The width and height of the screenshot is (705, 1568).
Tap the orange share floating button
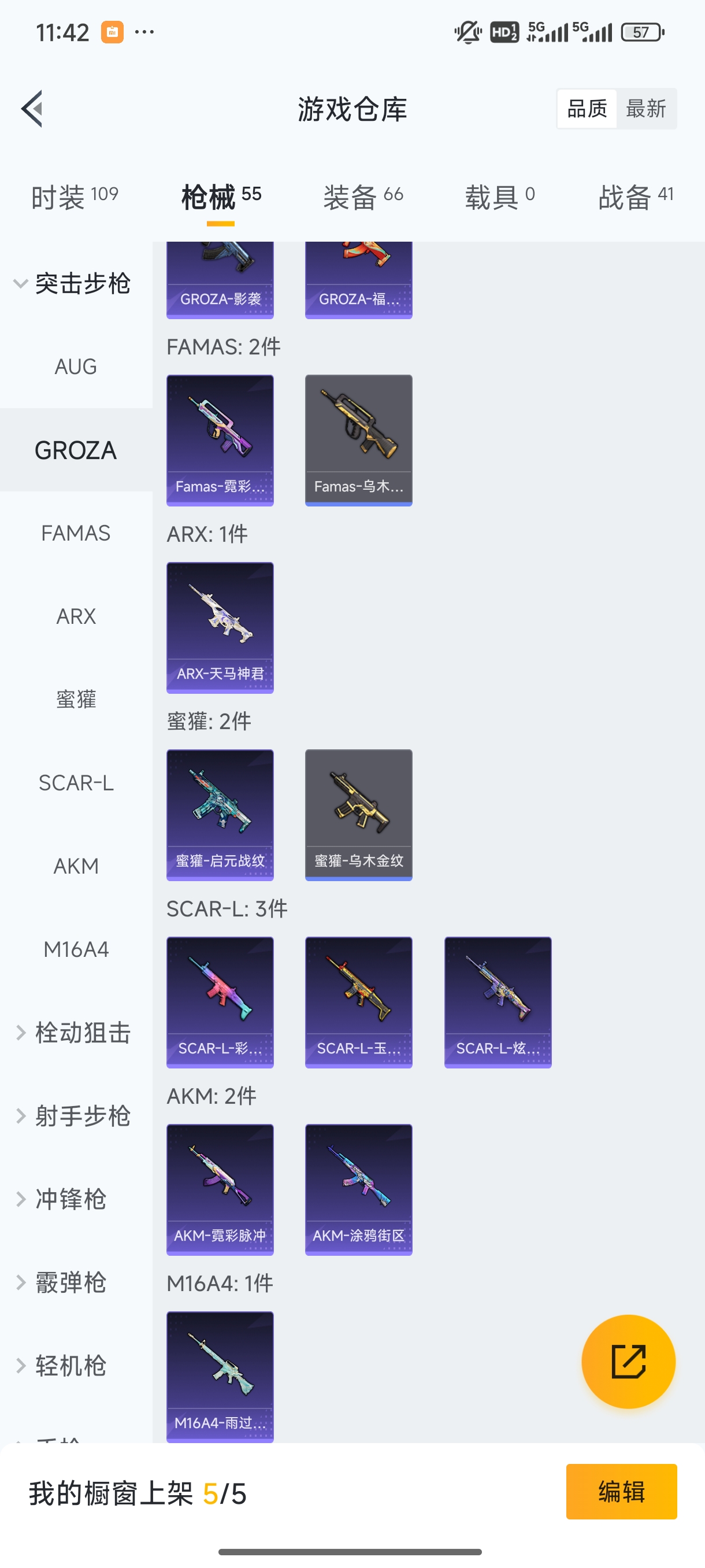628,1361
